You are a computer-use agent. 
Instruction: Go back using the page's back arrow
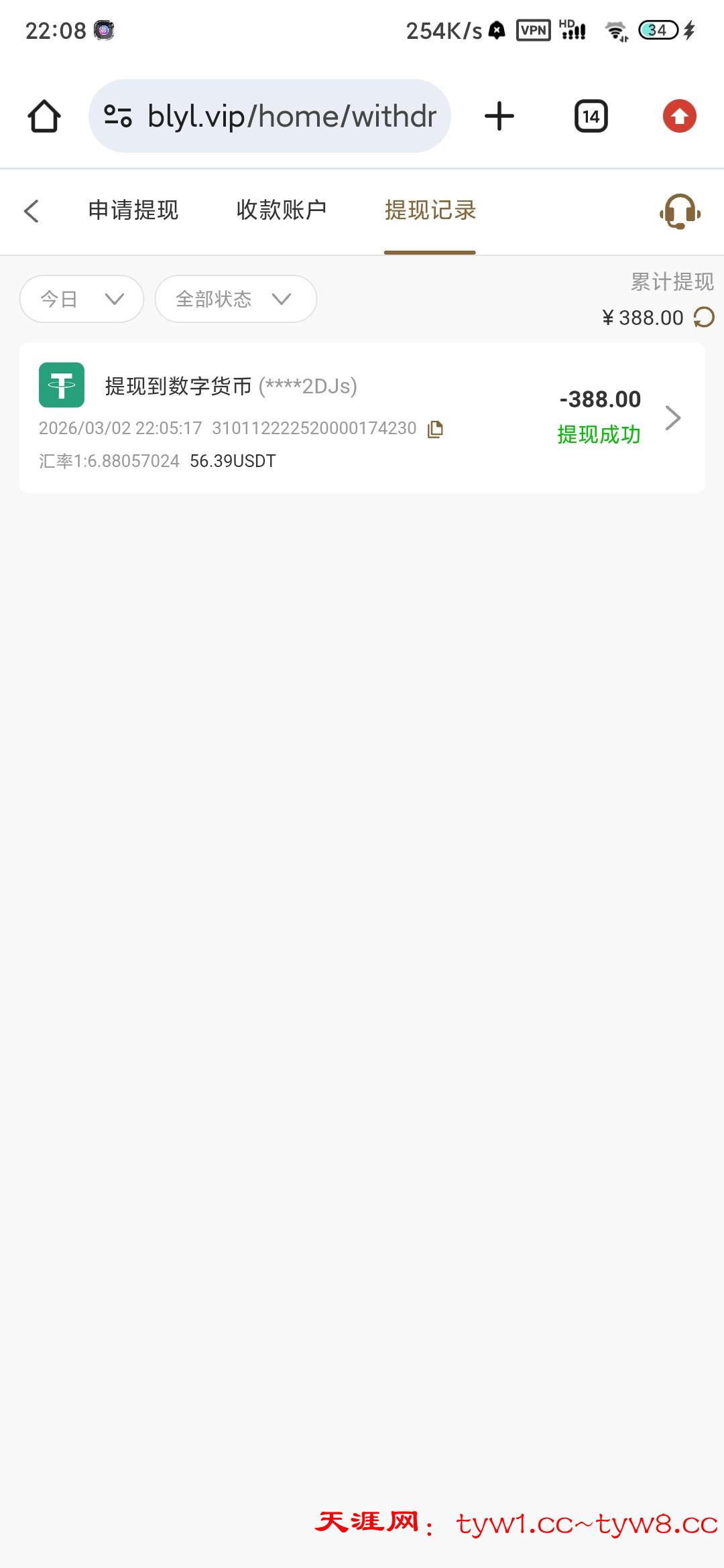[32, 211]
